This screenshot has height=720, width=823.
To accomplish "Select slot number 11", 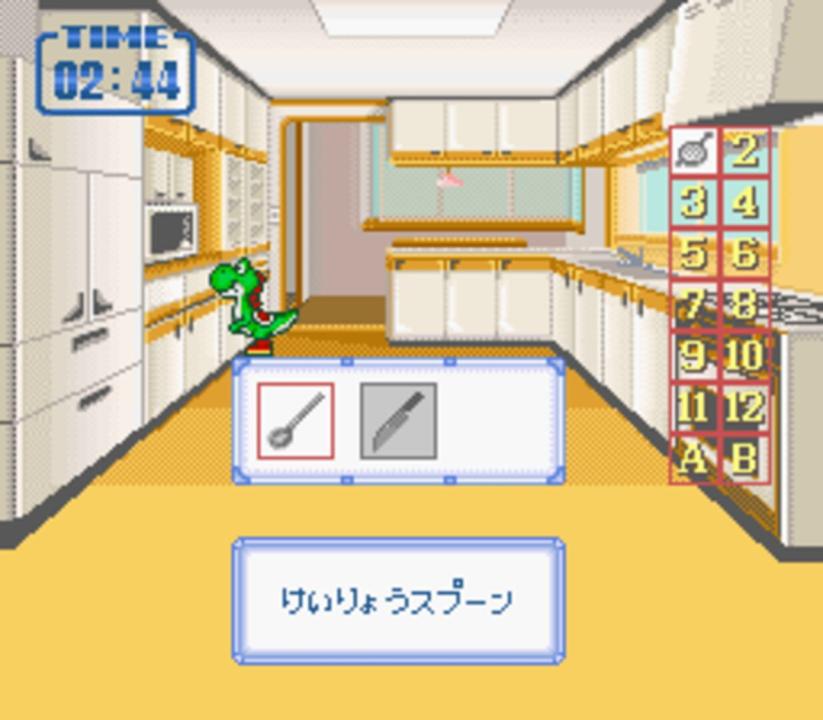I will [x=693, y=408].
